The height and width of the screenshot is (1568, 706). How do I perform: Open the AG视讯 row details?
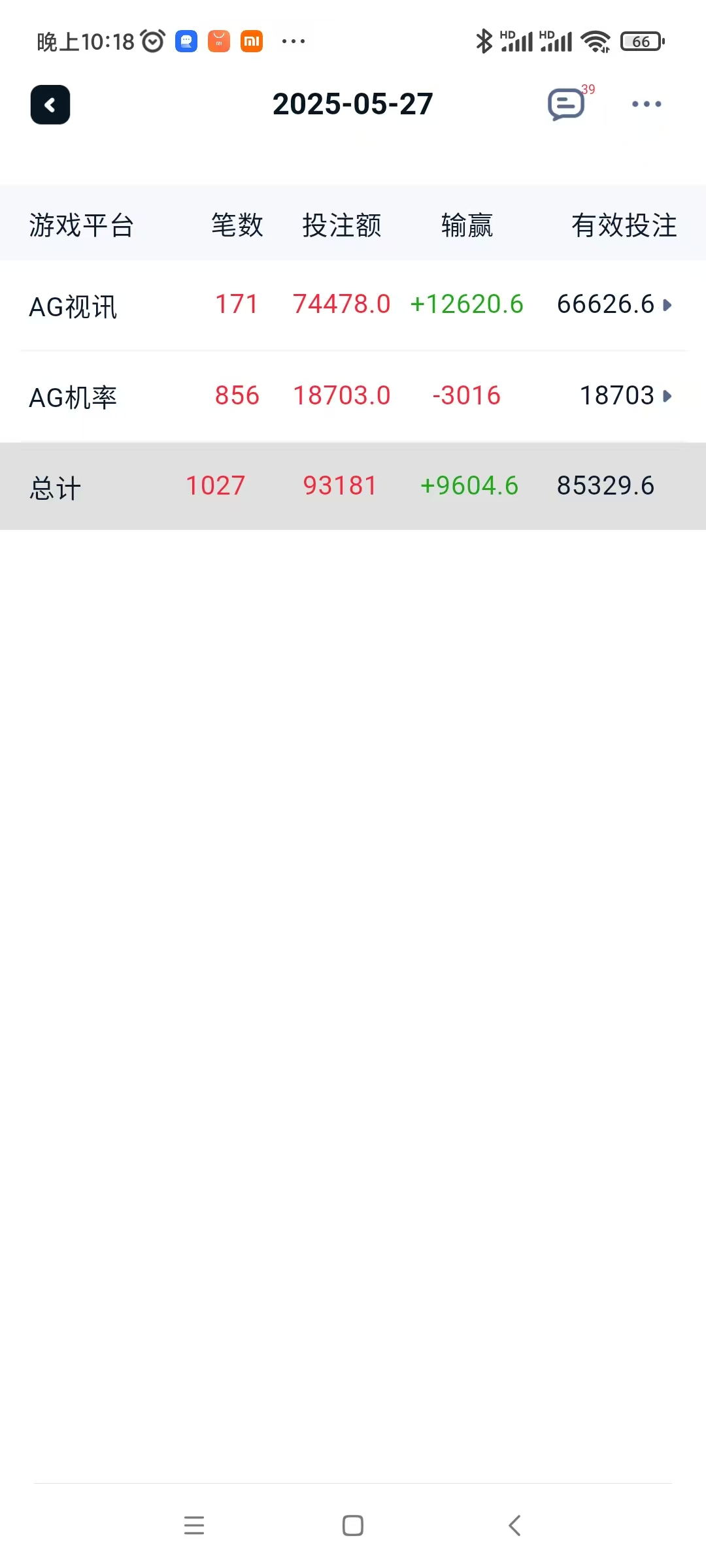[667, 305]
